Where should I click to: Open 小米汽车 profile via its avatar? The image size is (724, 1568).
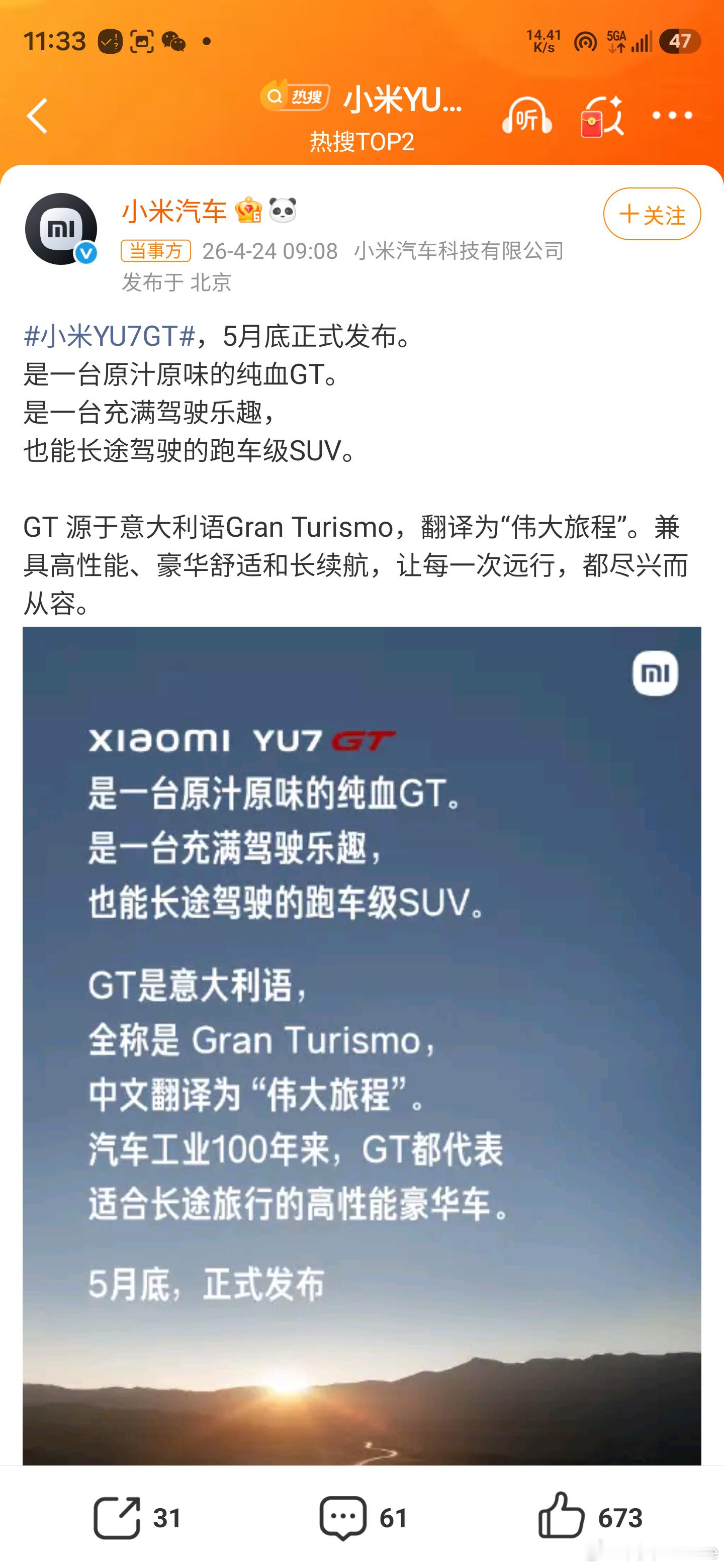click(x=62, y=228)
